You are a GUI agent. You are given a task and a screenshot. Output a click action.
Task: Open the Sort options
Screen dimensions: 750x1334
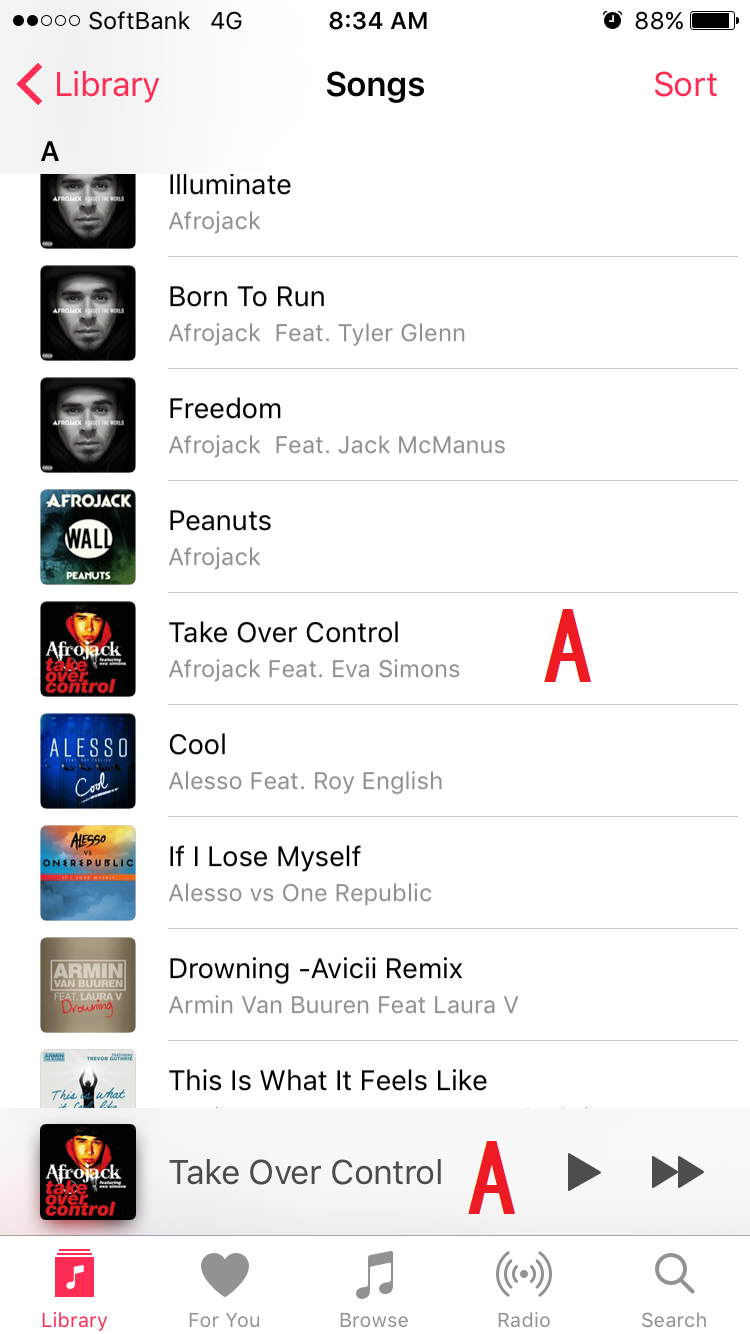[685, 85]
